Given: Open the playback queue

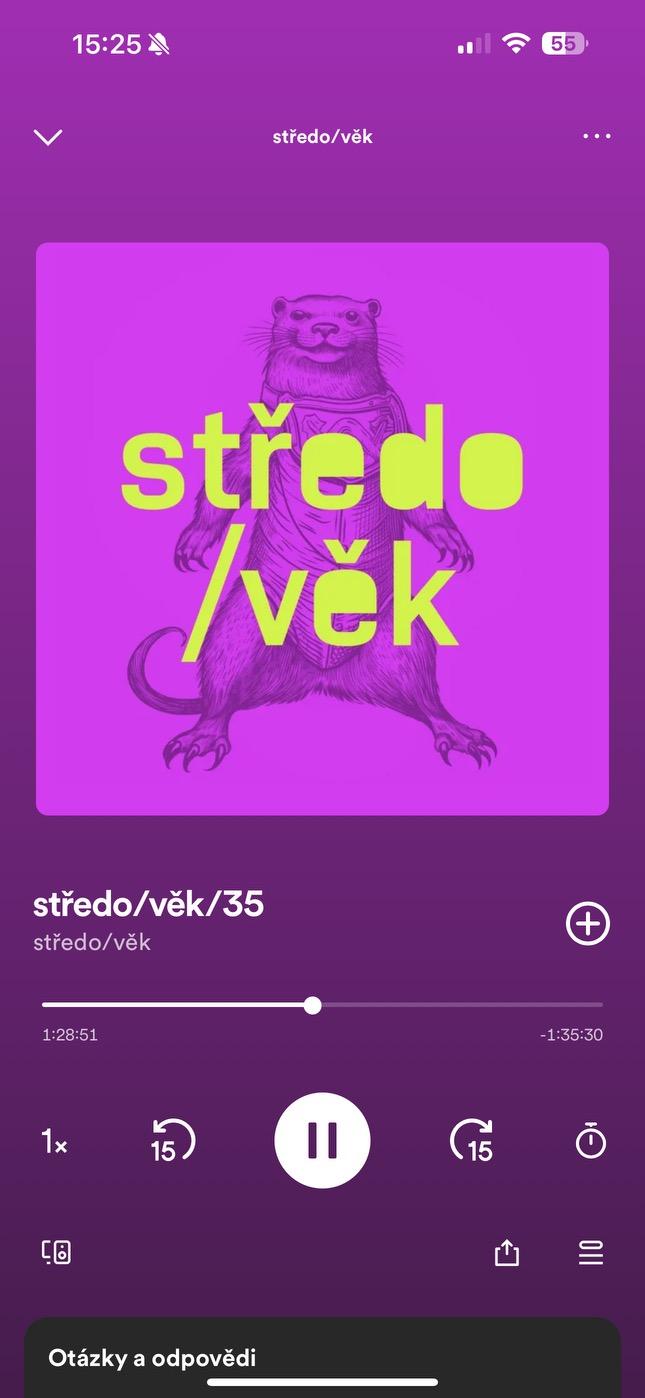Looking at the screenshot, I should (x=591, y=1252).
